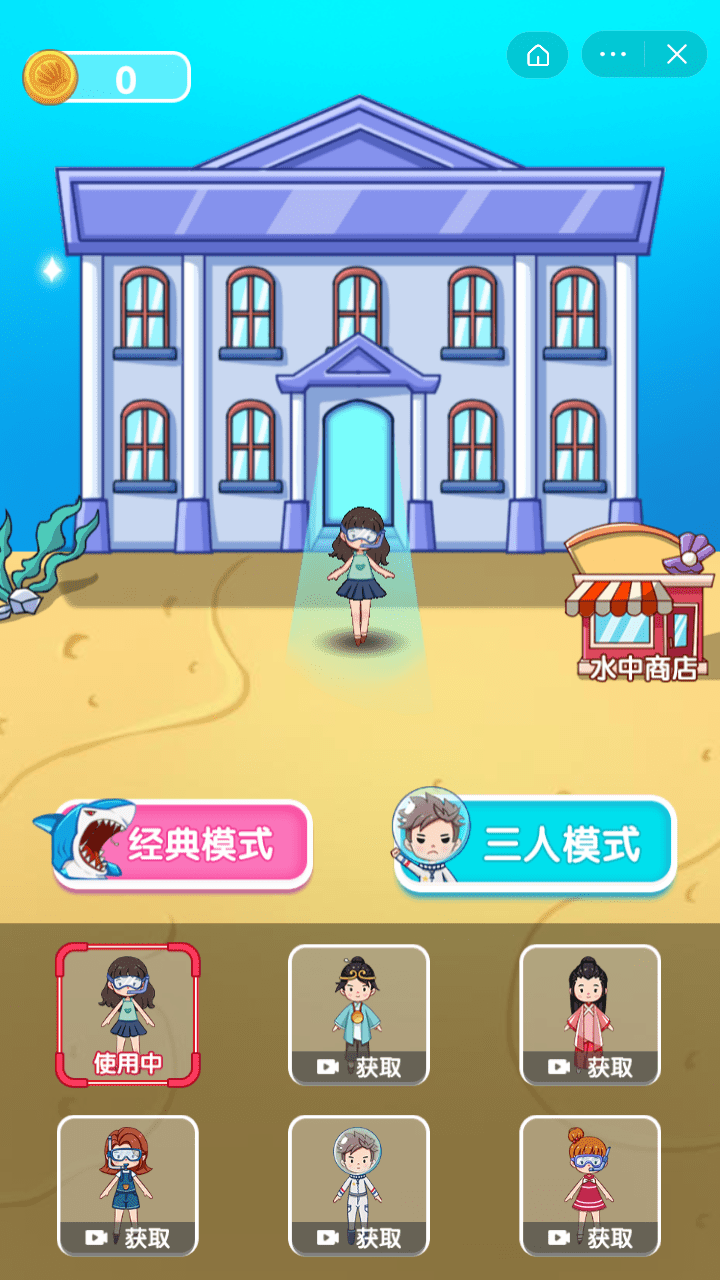Start 三人模式

pos(536,845)
